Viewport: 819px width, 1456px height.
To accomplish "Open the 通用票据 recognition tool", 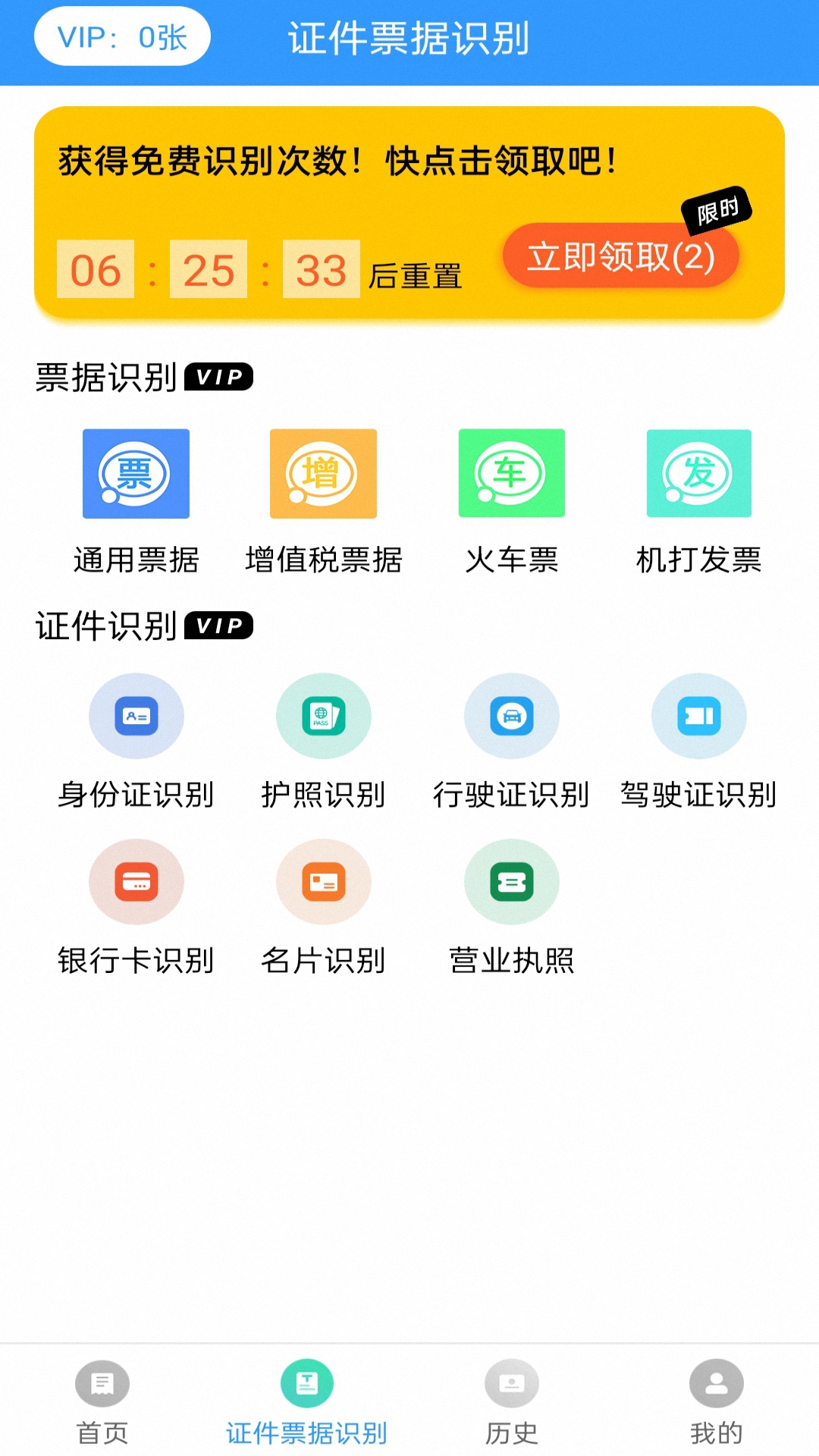I will coord(135,473).
